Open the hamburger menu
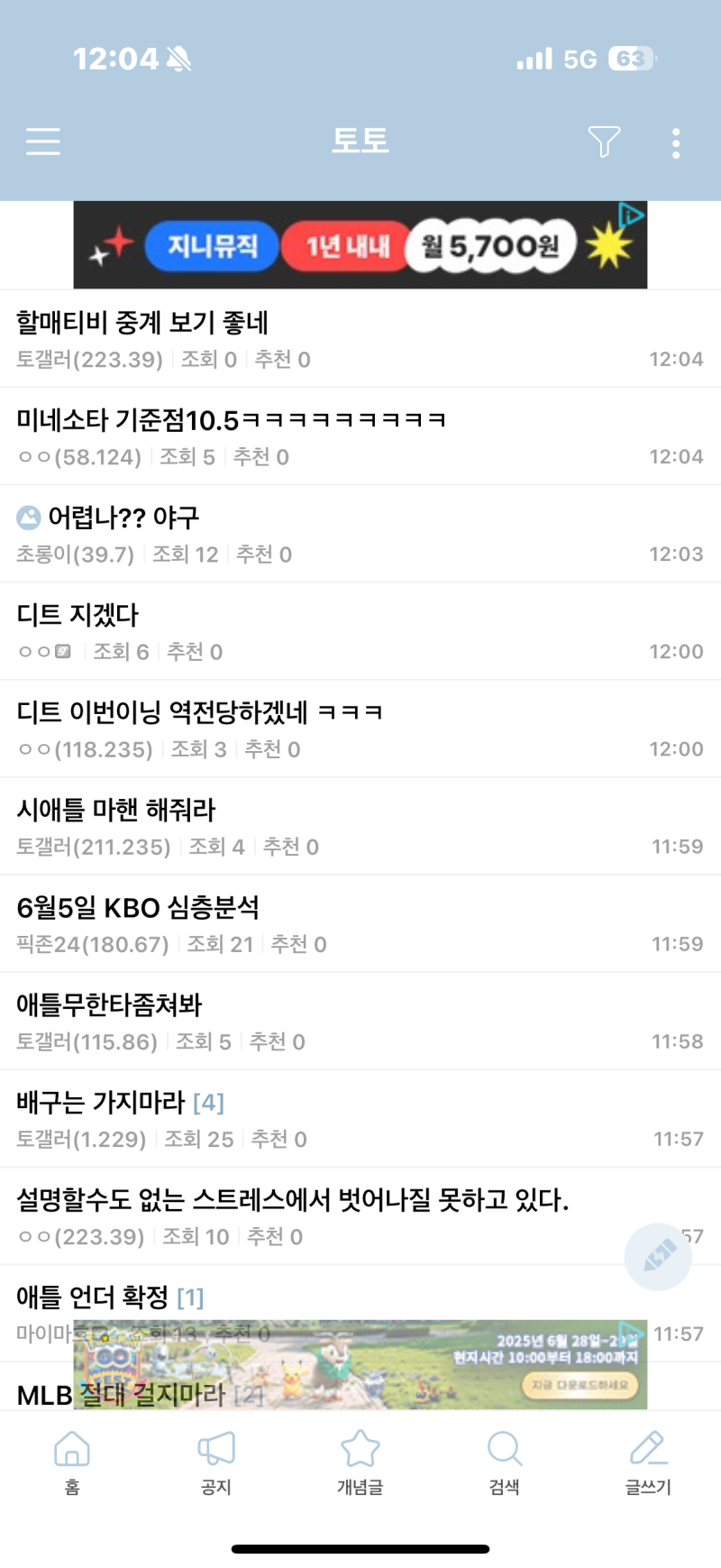The width and height of the screenshot is (721, 1568). click(43, 142)
